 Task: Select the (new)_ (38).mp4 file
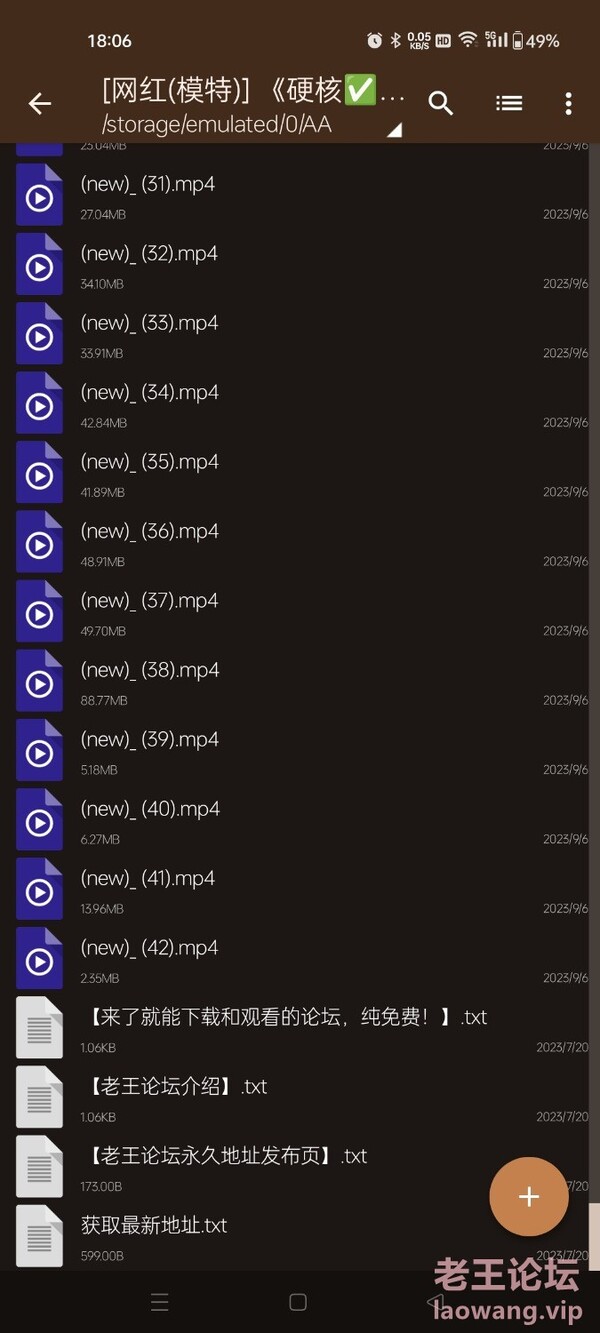tap(300, 681)
